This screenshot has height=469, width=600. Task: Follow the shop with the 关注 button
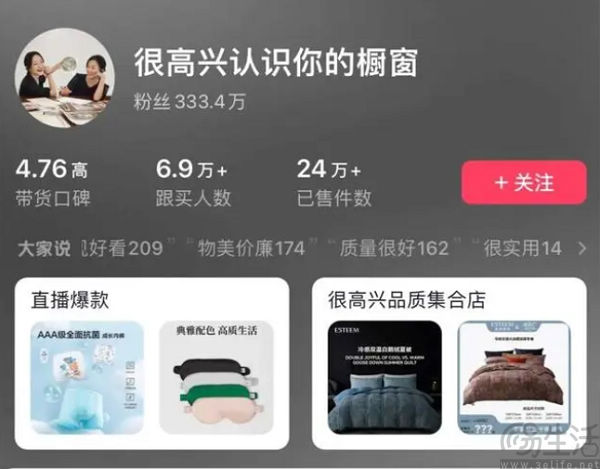click(x=523, y=182)
